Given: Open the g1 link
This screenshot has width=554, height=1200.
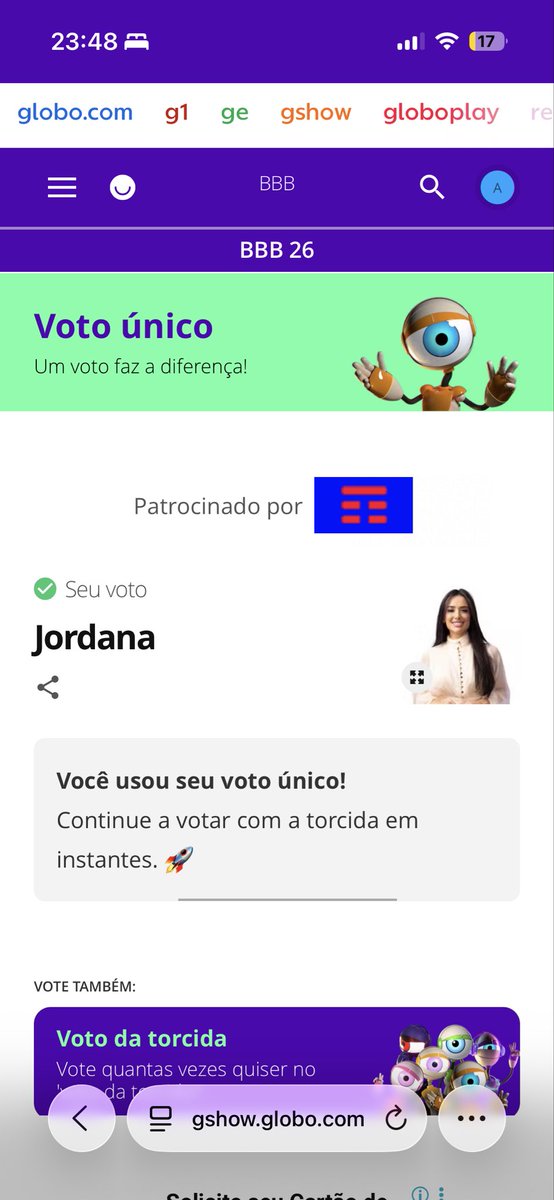Looking at the screenshot, I should click(x=177, y=113).
